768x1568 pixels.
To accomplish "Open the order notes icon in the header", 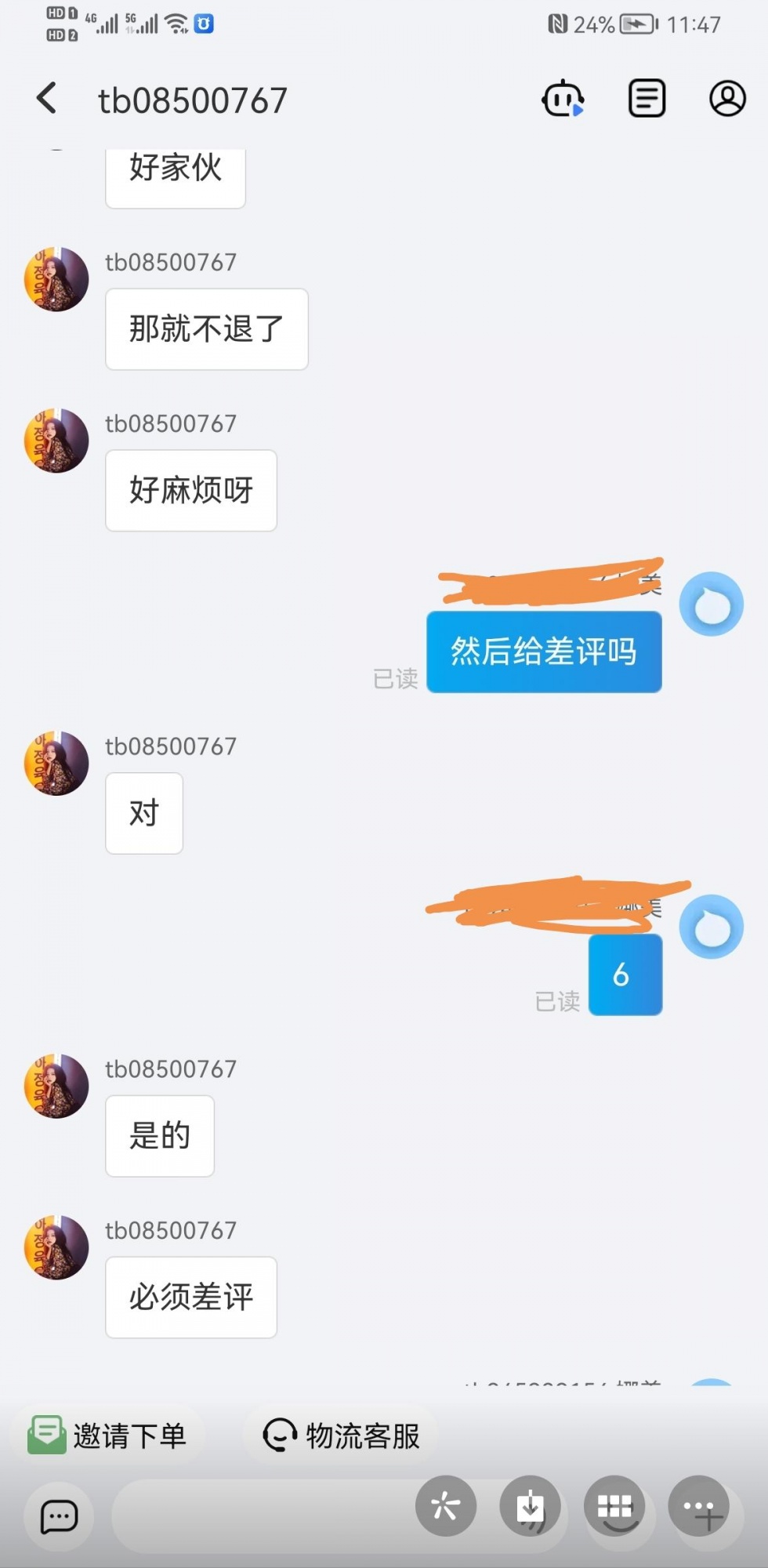I will (x=647, y=99).
